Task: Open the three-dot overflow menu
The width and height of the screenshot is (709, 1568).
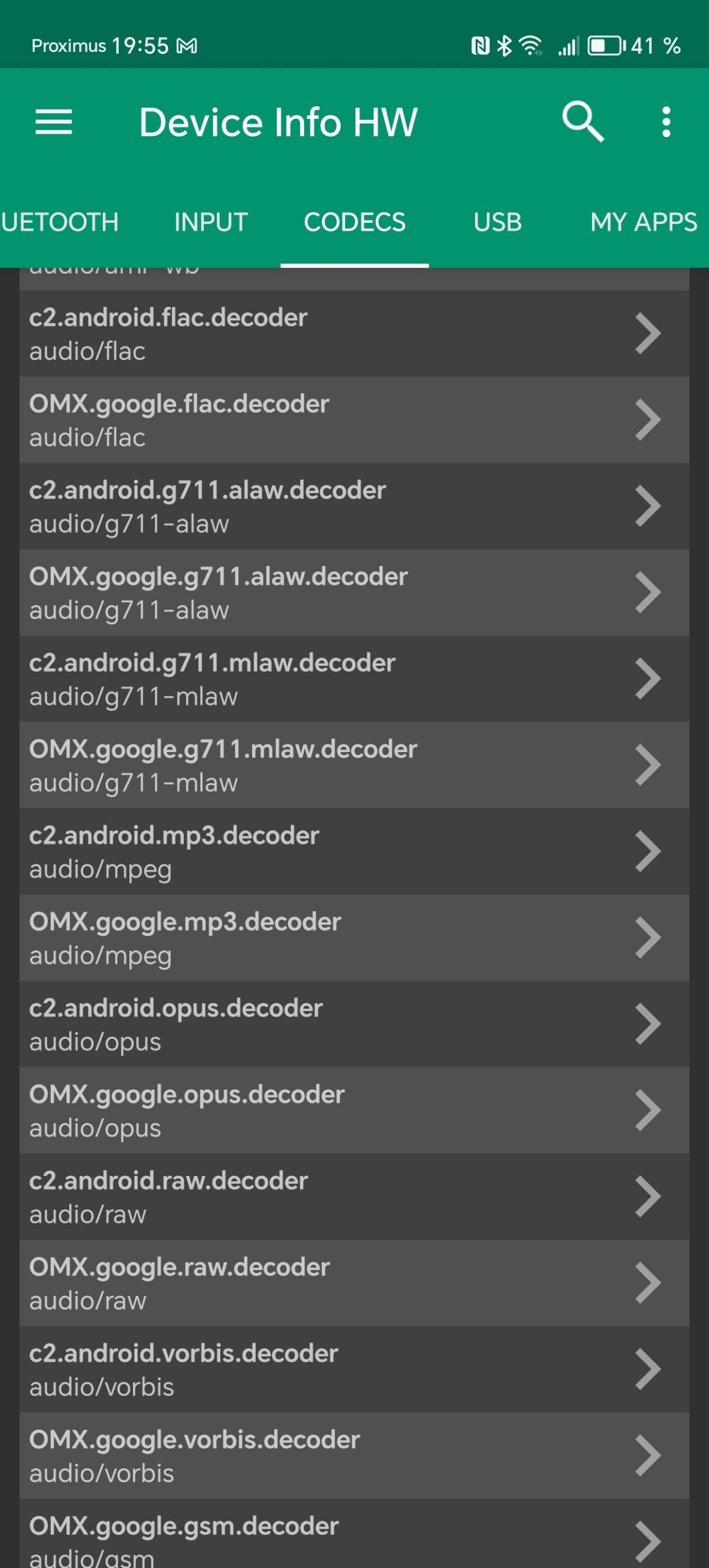Action: point(666,122)
